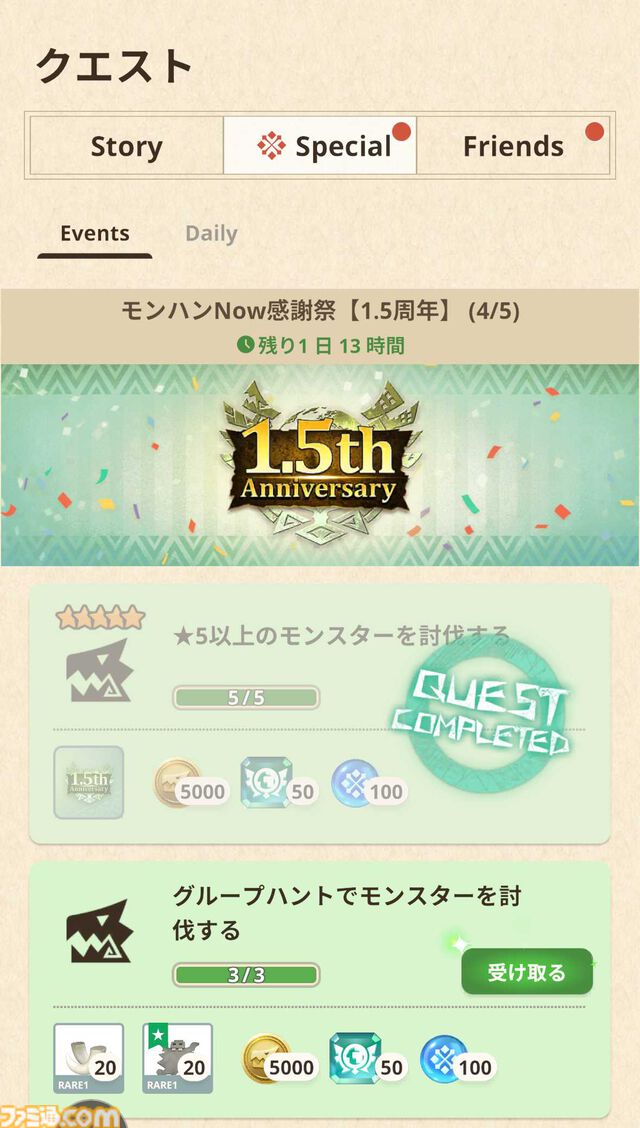This screenshot has height=1128, width=640.
Task: Switch to the Story tab
Action: tap(126, 147)
